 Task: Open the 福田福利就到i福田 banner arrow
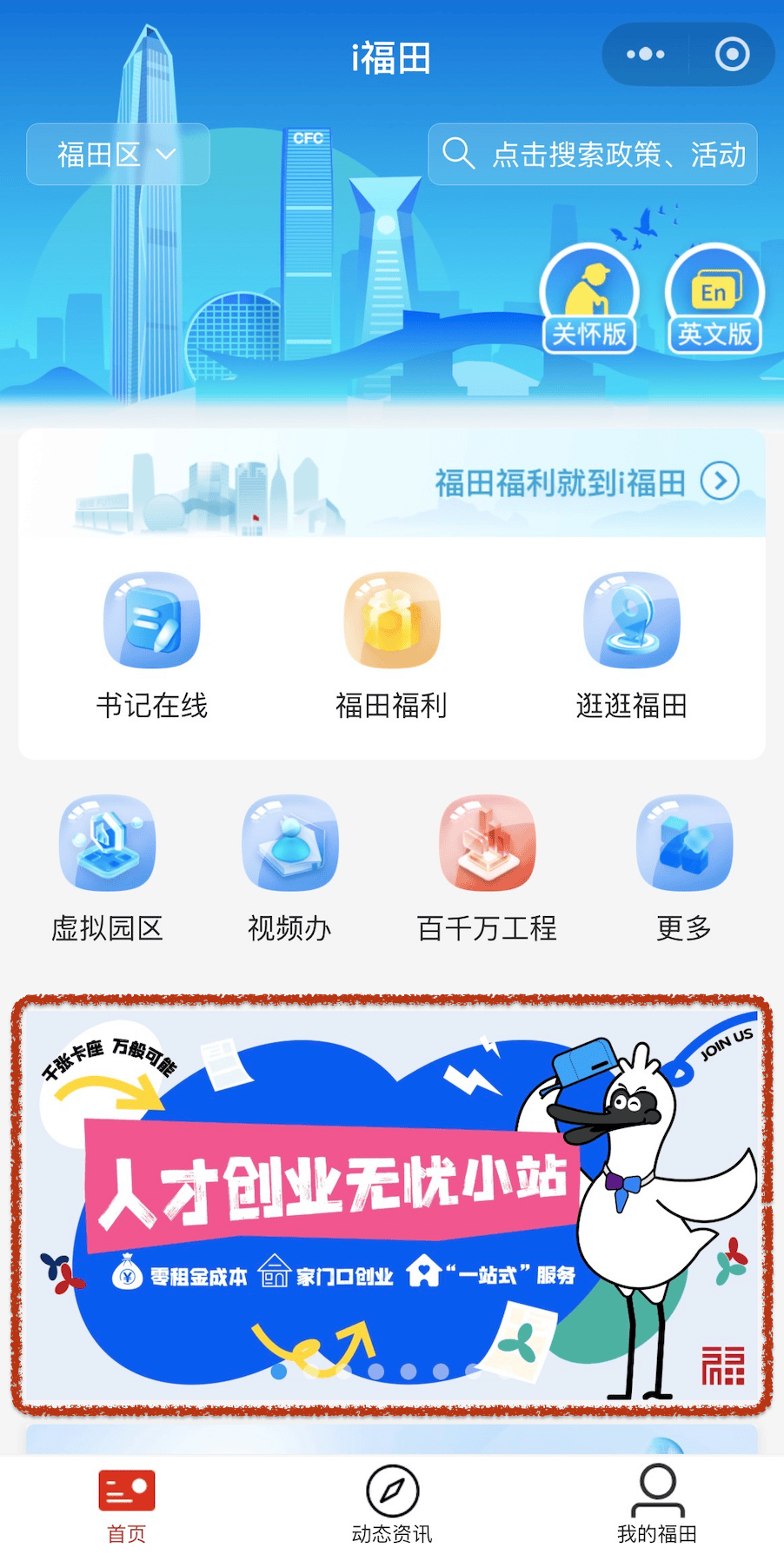point(720,481)
